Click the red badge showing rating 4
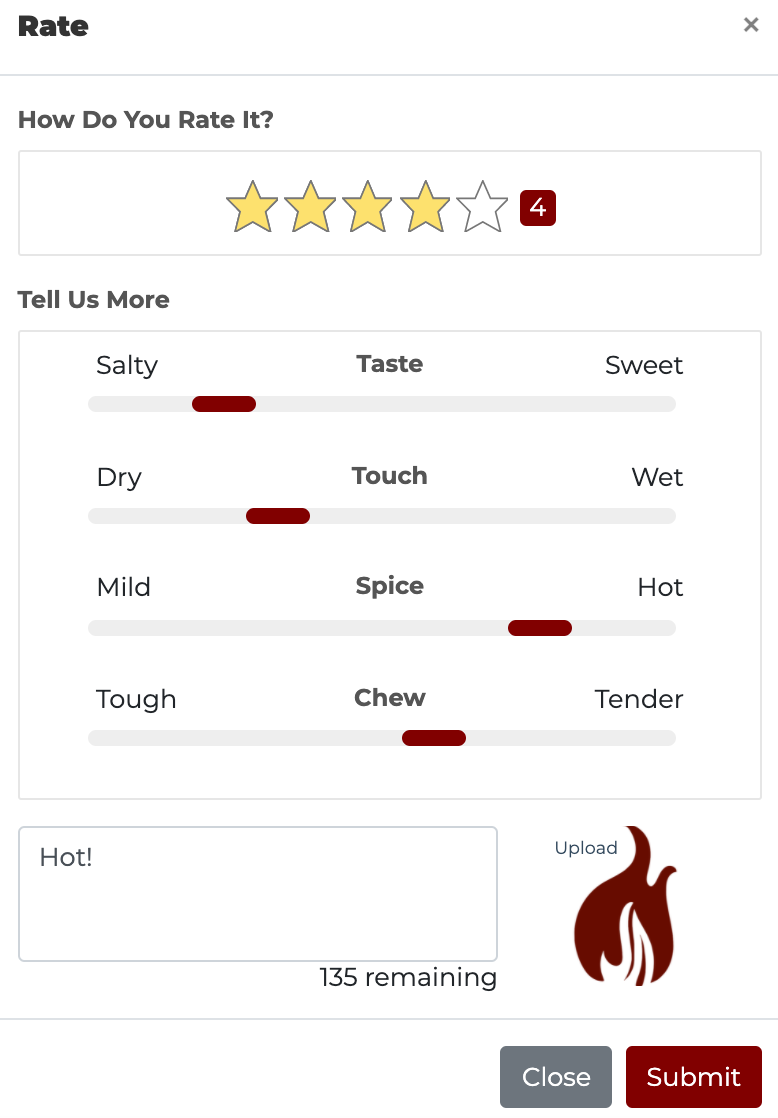This screenshot has width=778, height=1118. [537, 208]
